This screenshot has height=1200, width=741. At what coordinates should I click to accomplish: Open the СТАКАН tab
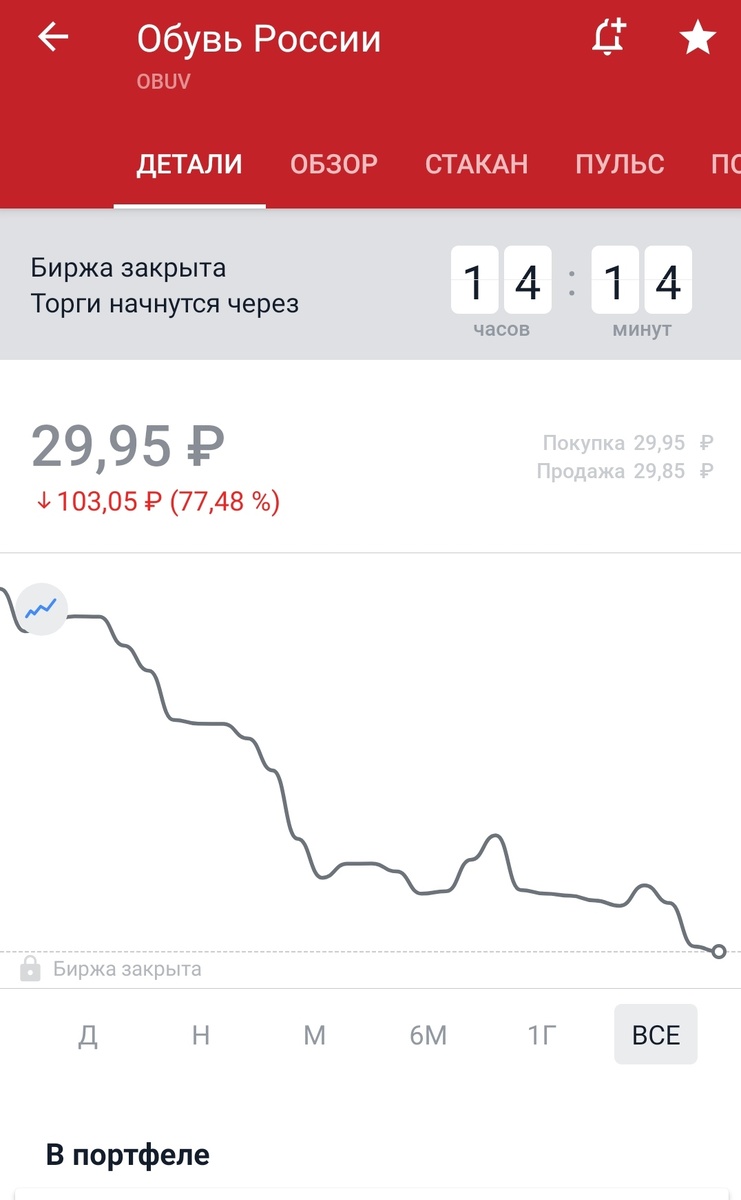point(477,164)
